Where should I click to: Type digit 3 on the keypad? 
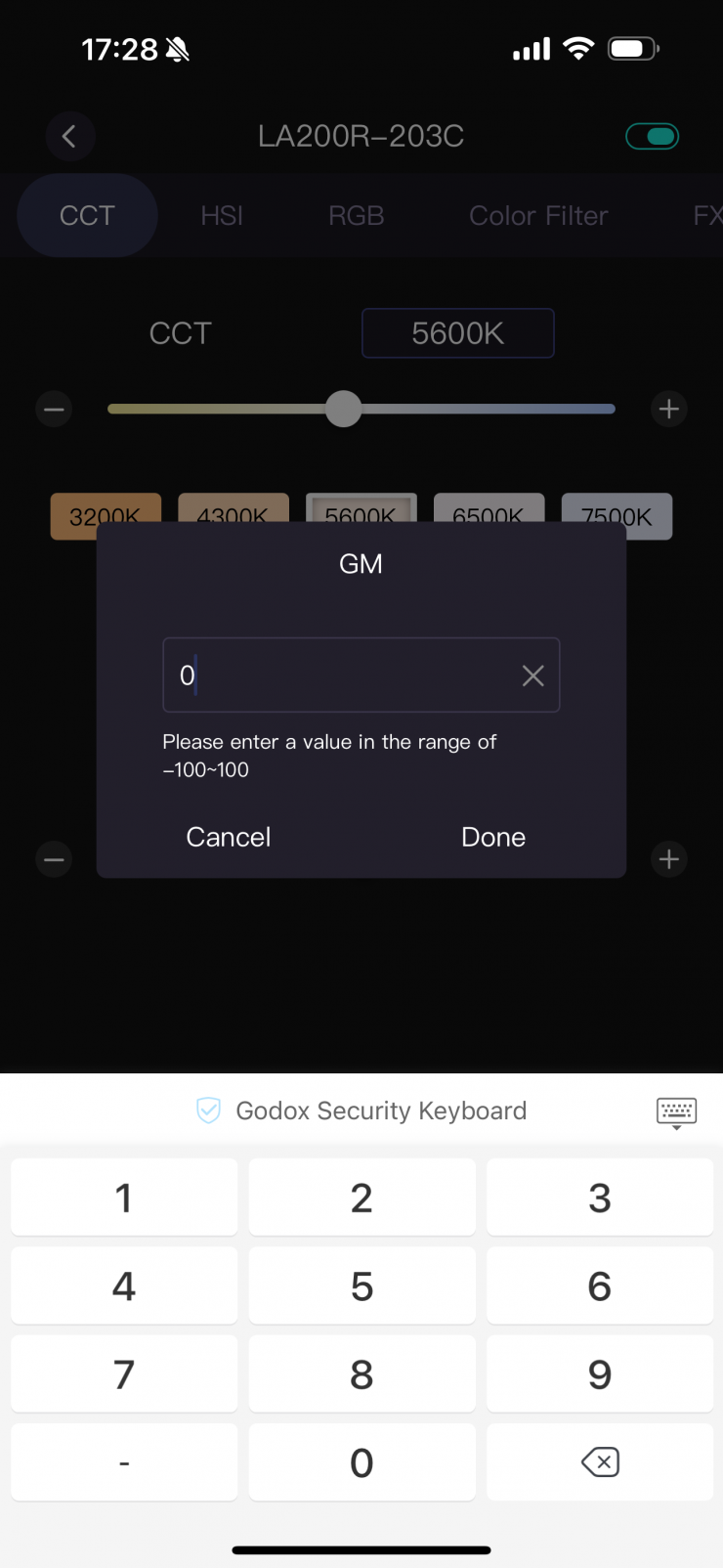click(600, 1198)
